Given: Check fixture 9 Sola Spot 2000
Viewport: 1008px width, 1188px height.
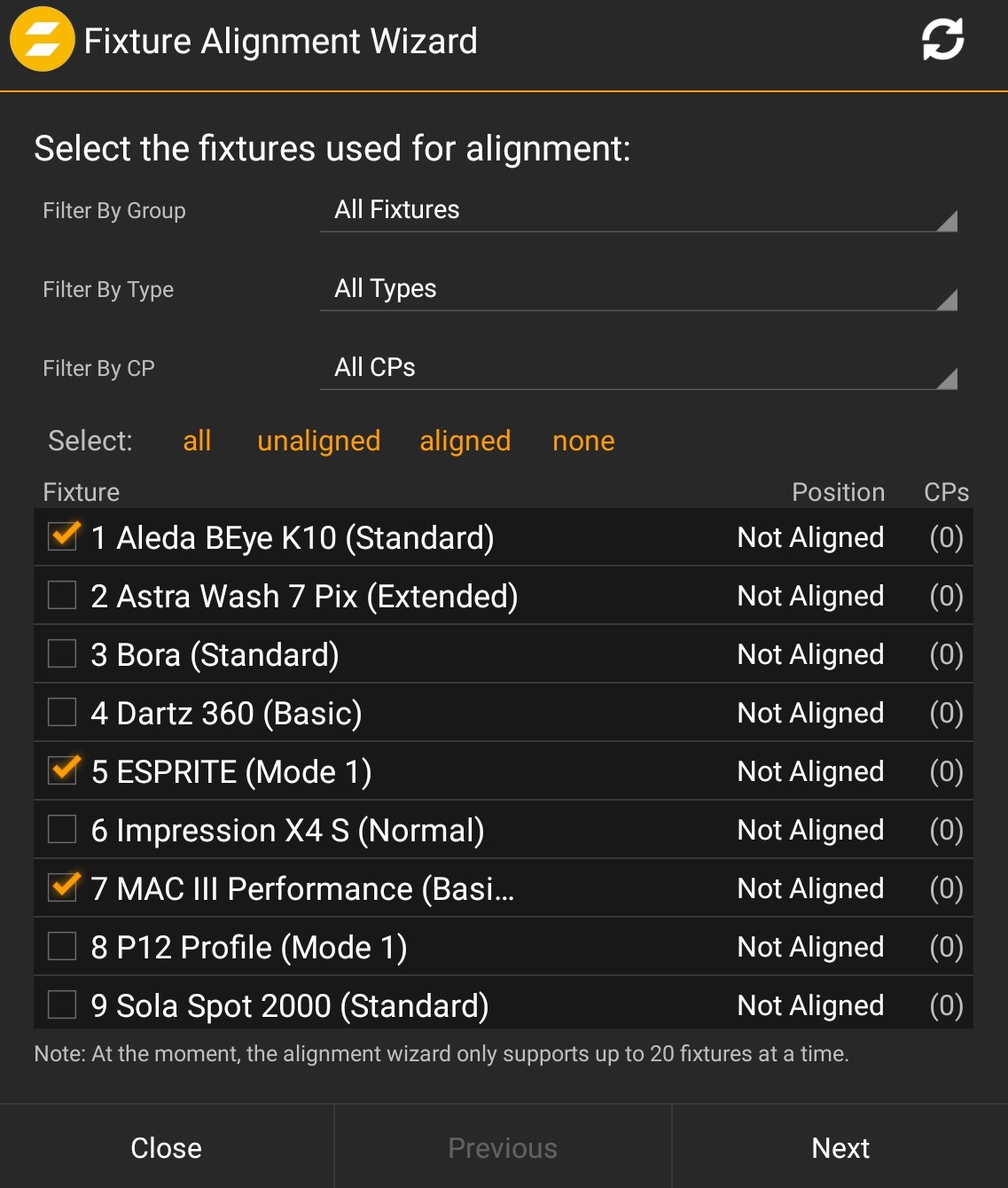Looking at the screenshot, I should point(61,1004).
